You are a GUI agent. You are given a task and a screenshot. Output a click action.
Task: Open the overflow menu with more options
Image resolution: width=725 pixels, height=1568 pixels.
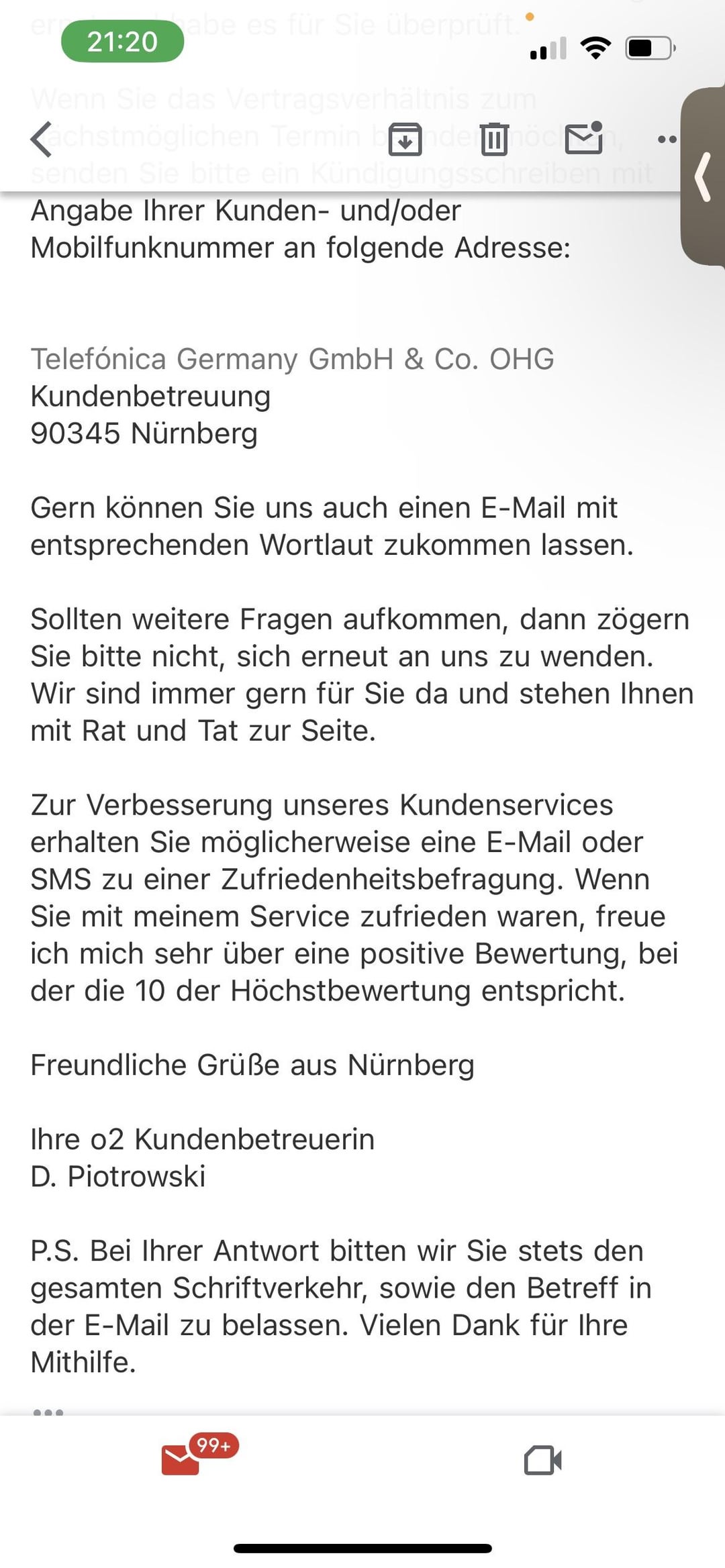(667, 140)
